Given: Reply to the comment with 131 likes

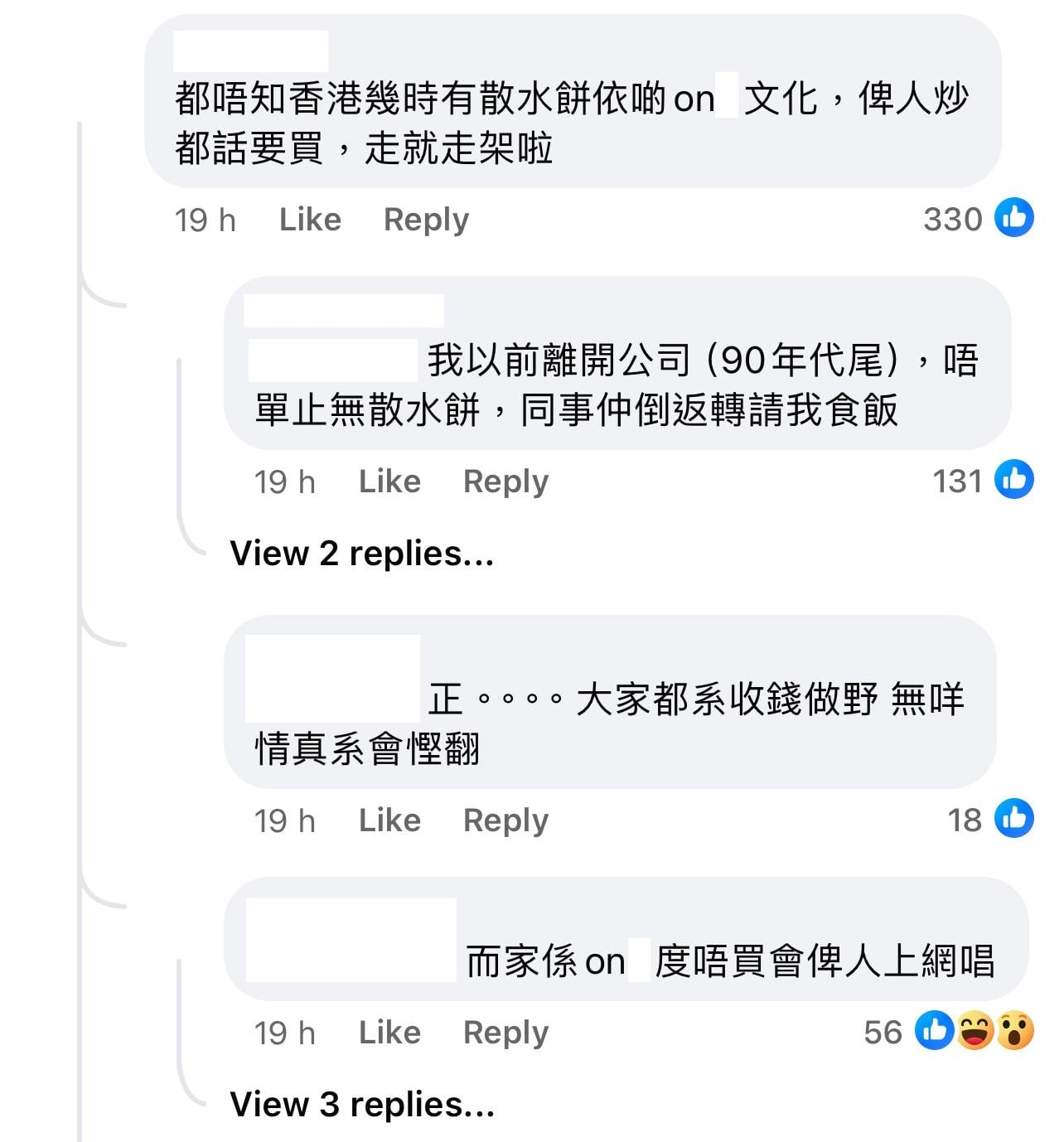Looking at the screenshot, I should click(x=505, y=481).
